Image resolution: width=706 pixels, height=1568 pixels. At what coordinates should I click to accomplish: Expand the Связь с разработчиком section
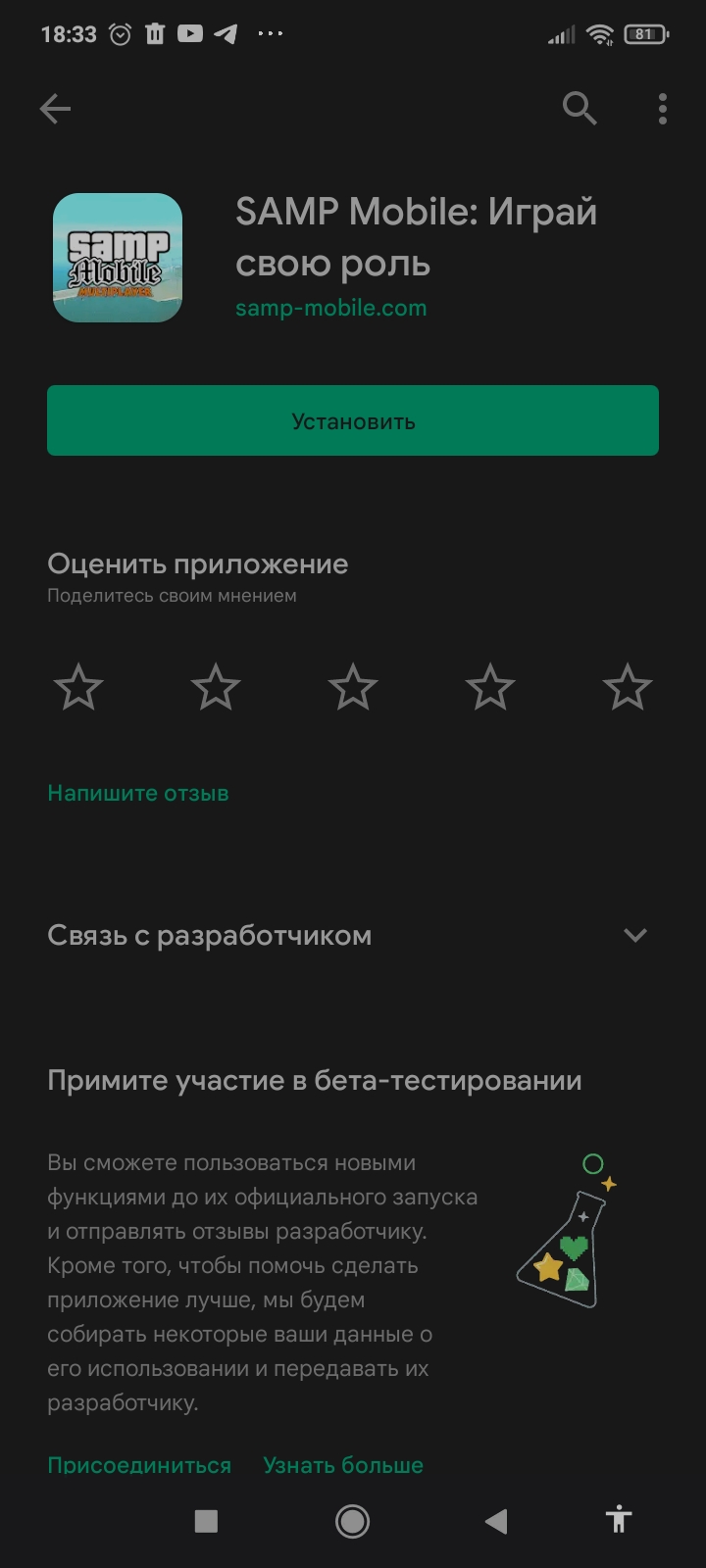click(353, 935)
